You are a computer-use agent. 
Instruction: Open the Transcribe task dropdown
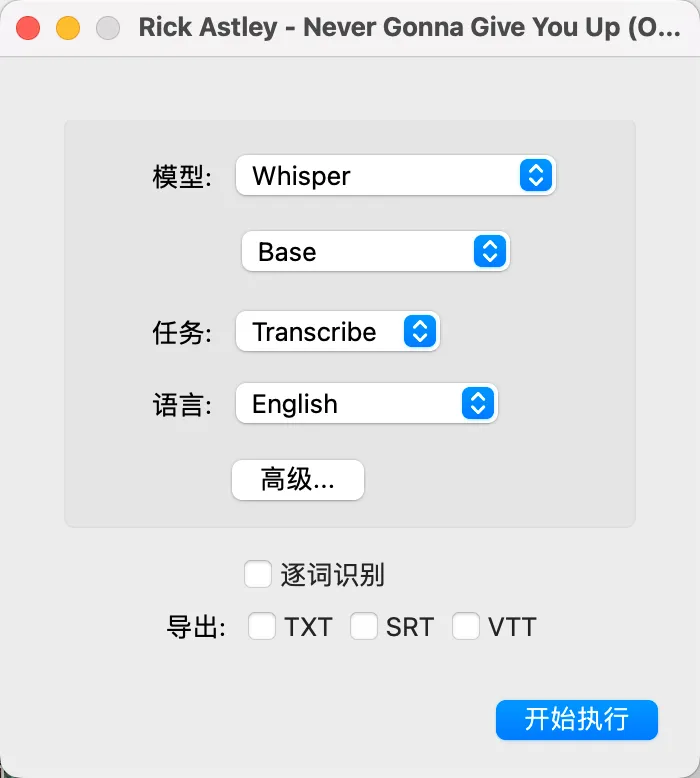[337, 332]
